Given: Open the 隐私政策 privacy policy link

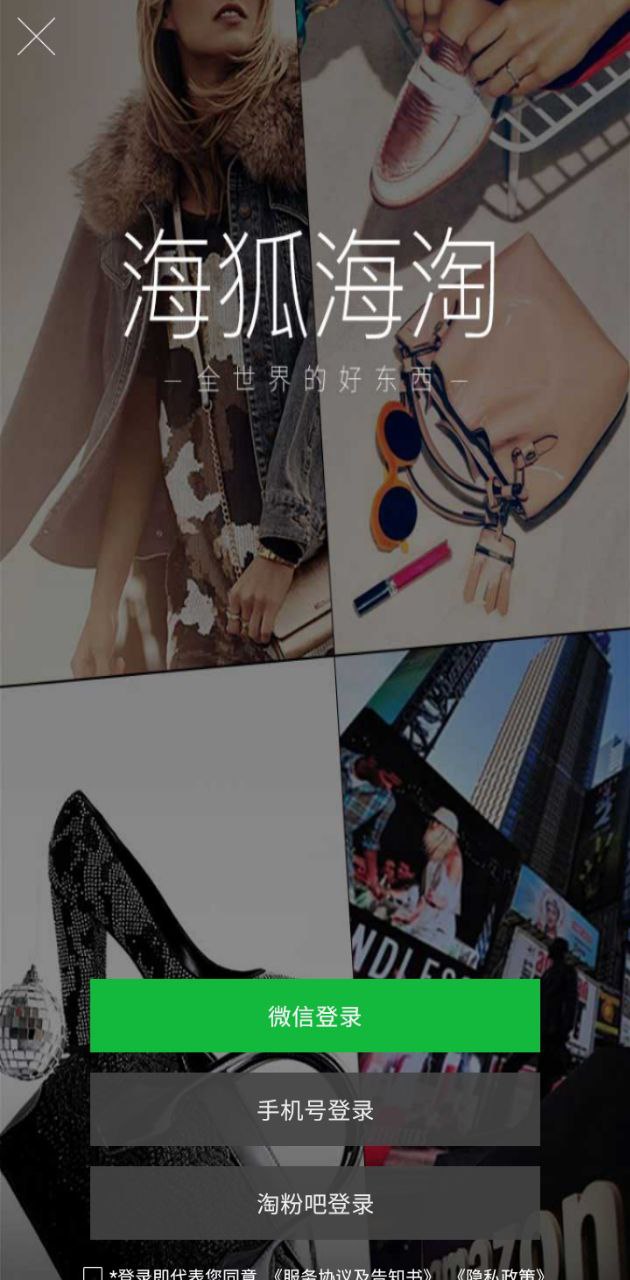Looking at the screenshot, I should (499, 1274).
